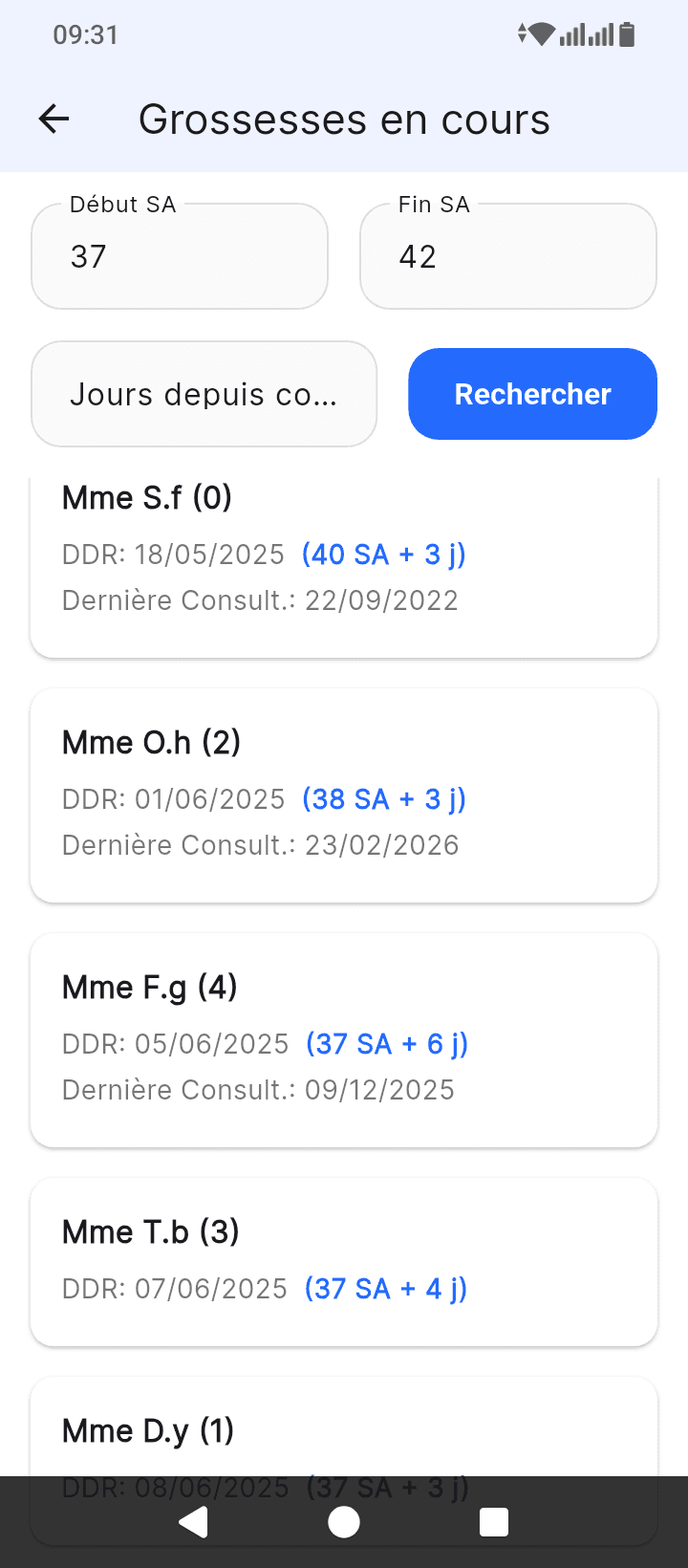Select patient Mme O.h
The image size is (688, 1568).
(x=343, y=795)
